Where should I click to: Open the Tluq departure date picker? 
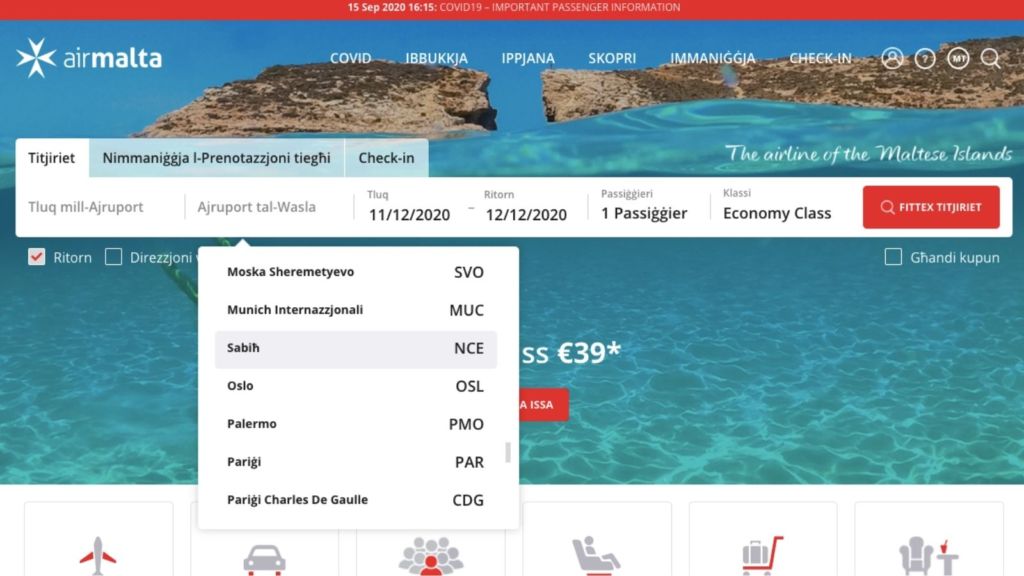pos(409,213)
